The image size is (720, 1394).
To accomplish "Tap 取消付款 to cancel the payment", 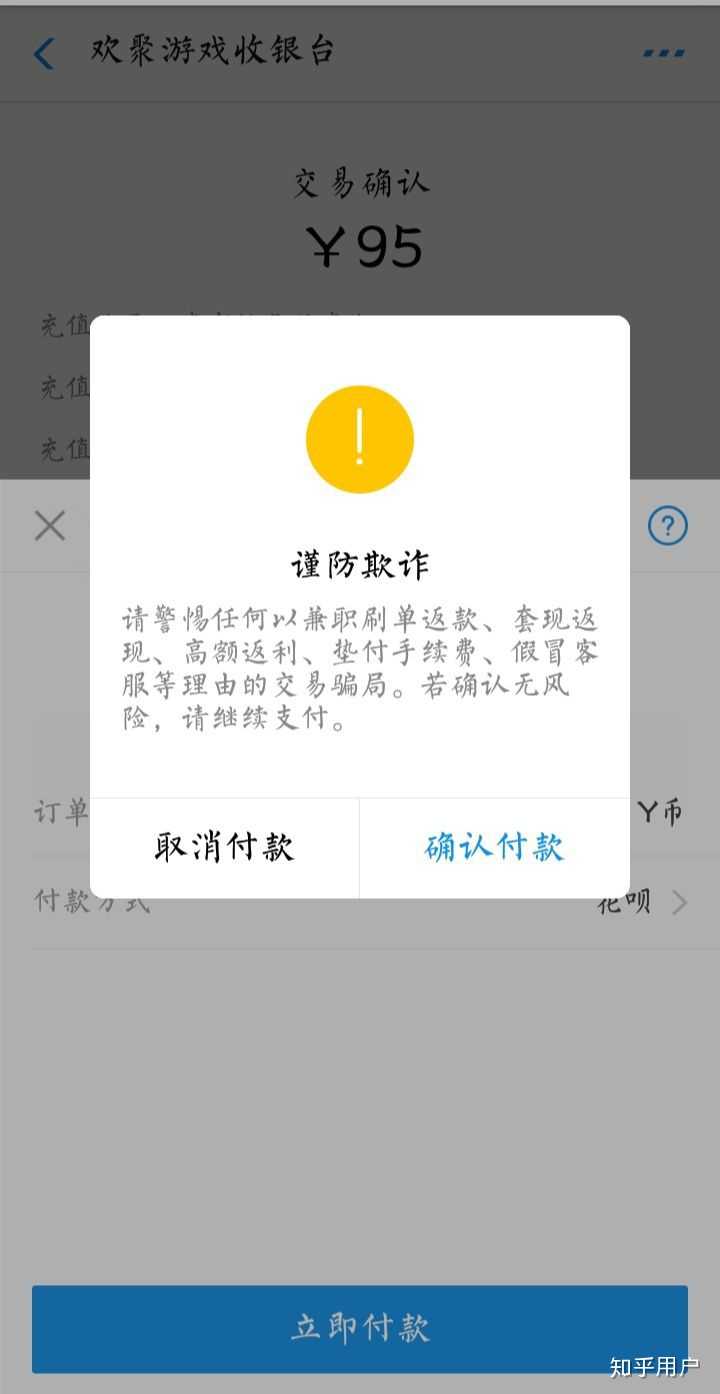I will click(x=224, y=847).
